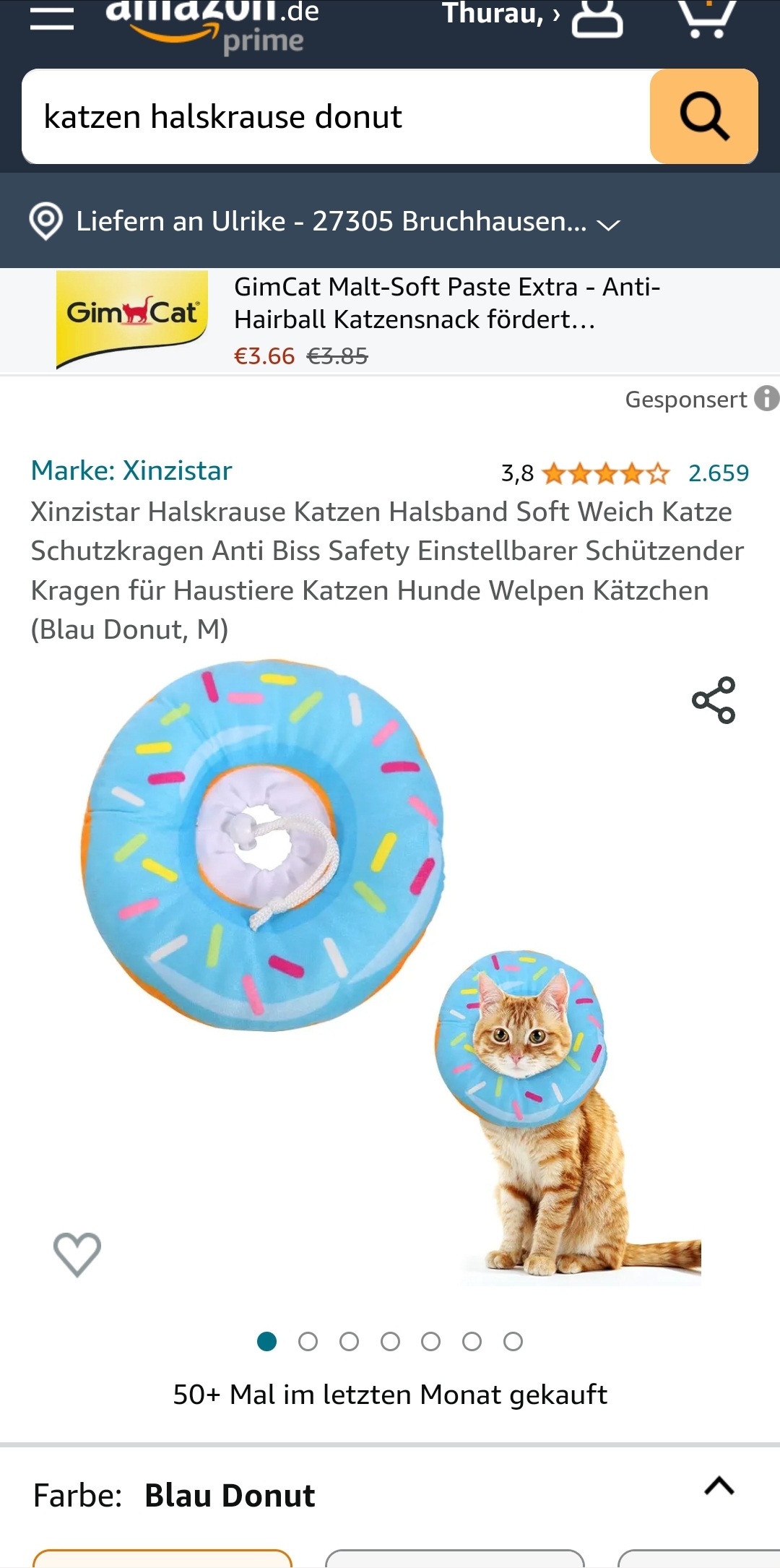The image size is (780, 1568).
Task: Change delivery address Liefern an Ulrike
Action: click(325, 221)
